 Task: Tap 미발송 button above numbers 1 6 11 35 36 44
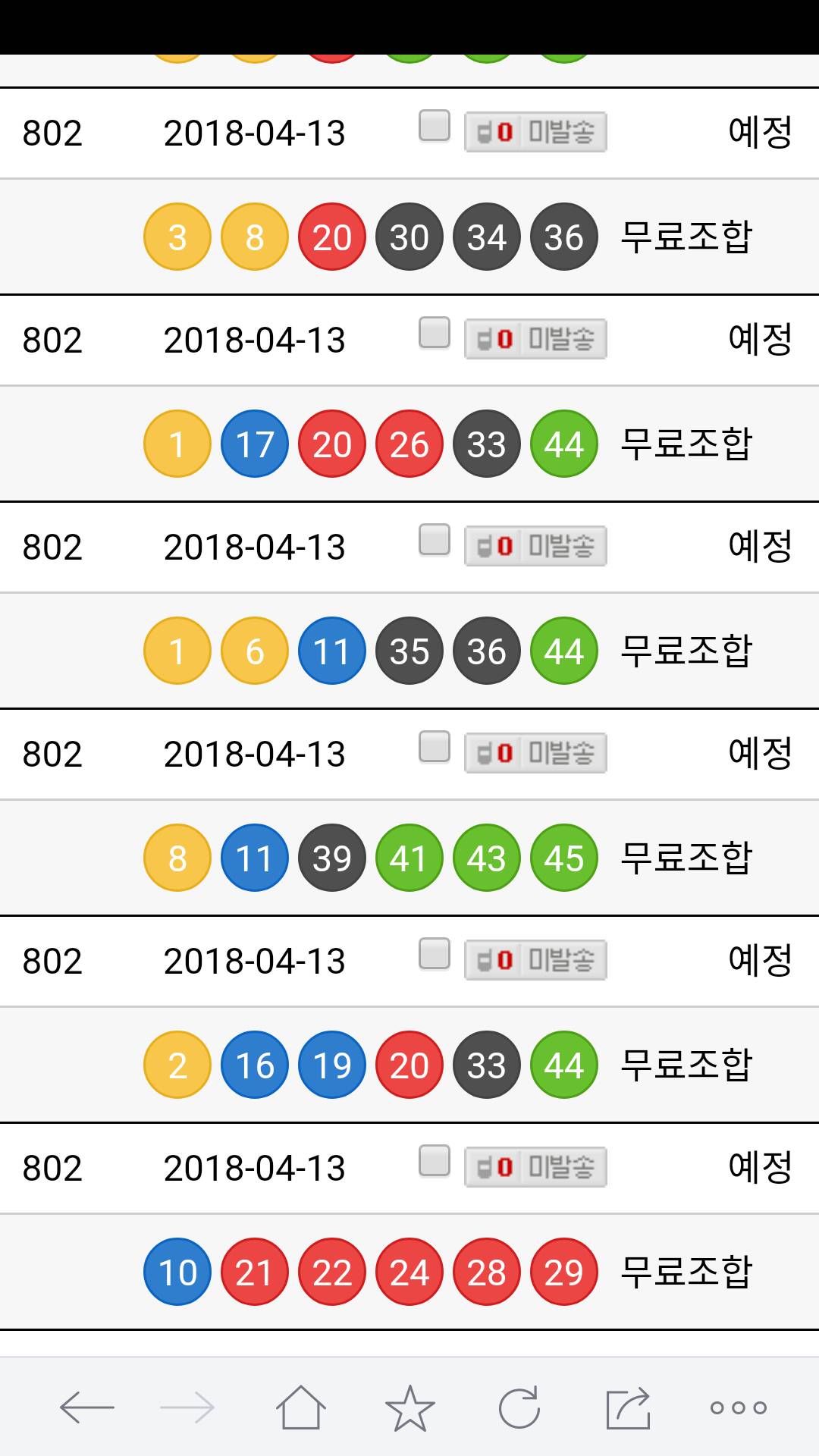tap(535, 547)
